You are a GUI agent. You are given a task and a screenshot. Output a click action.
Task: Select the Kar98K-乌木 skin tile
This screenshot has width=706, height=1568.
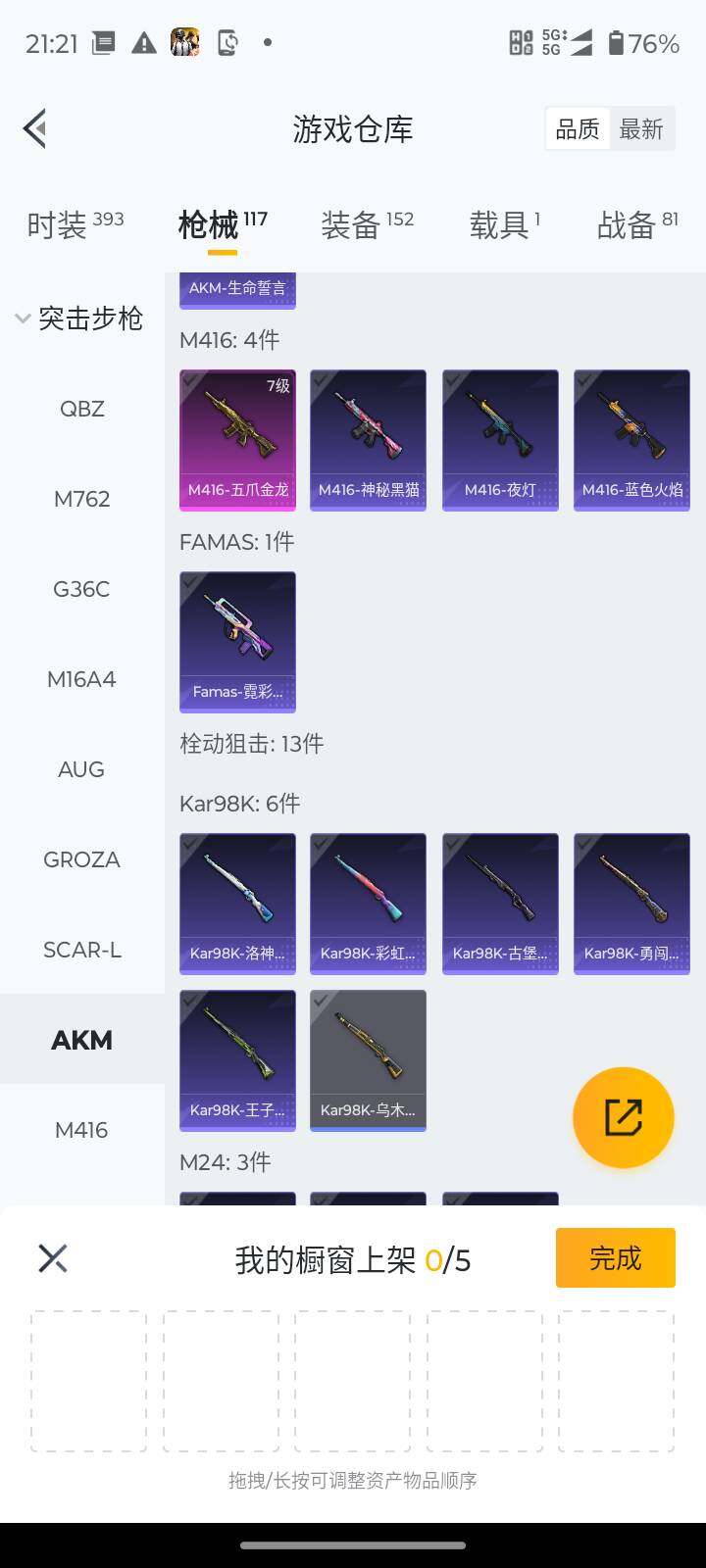368,1060
